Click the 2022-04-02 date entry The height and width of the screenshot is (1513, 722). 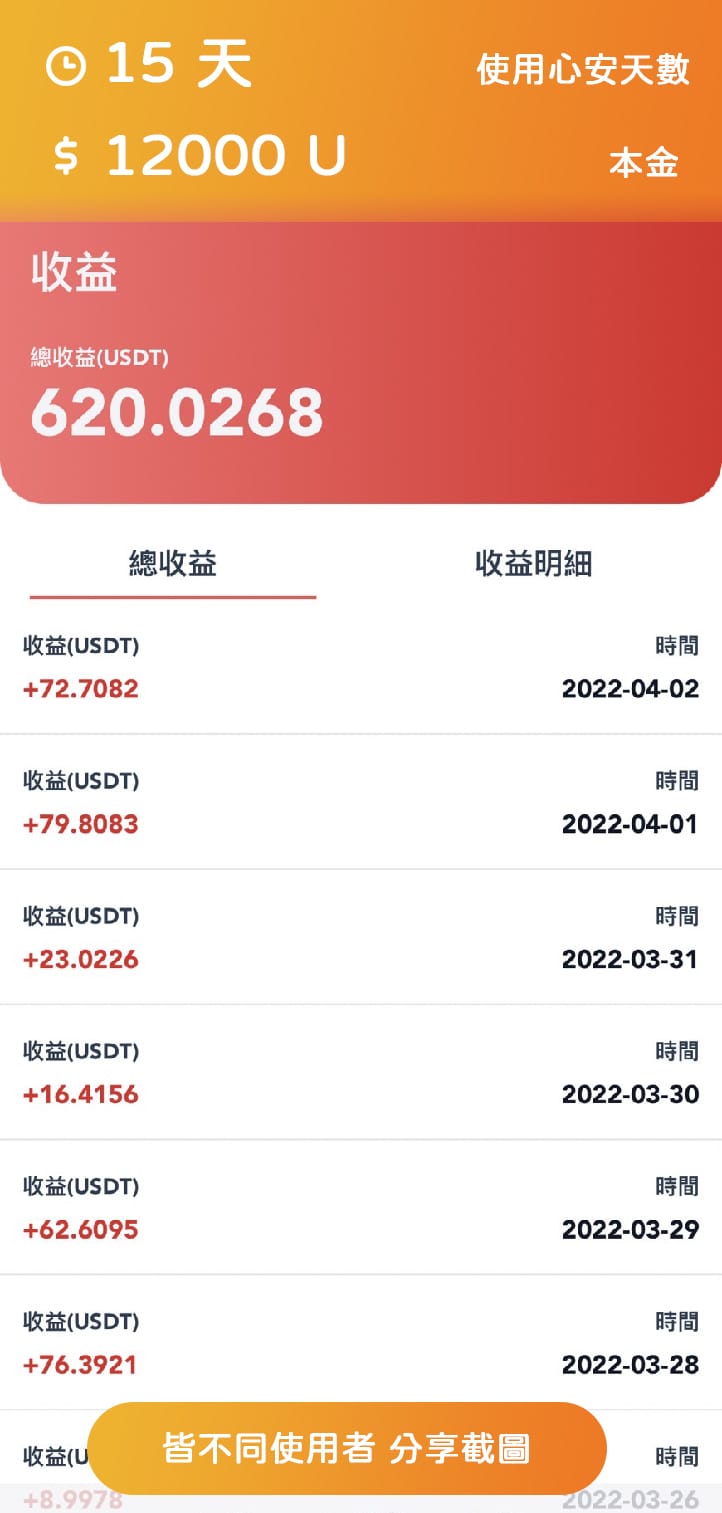630,689
